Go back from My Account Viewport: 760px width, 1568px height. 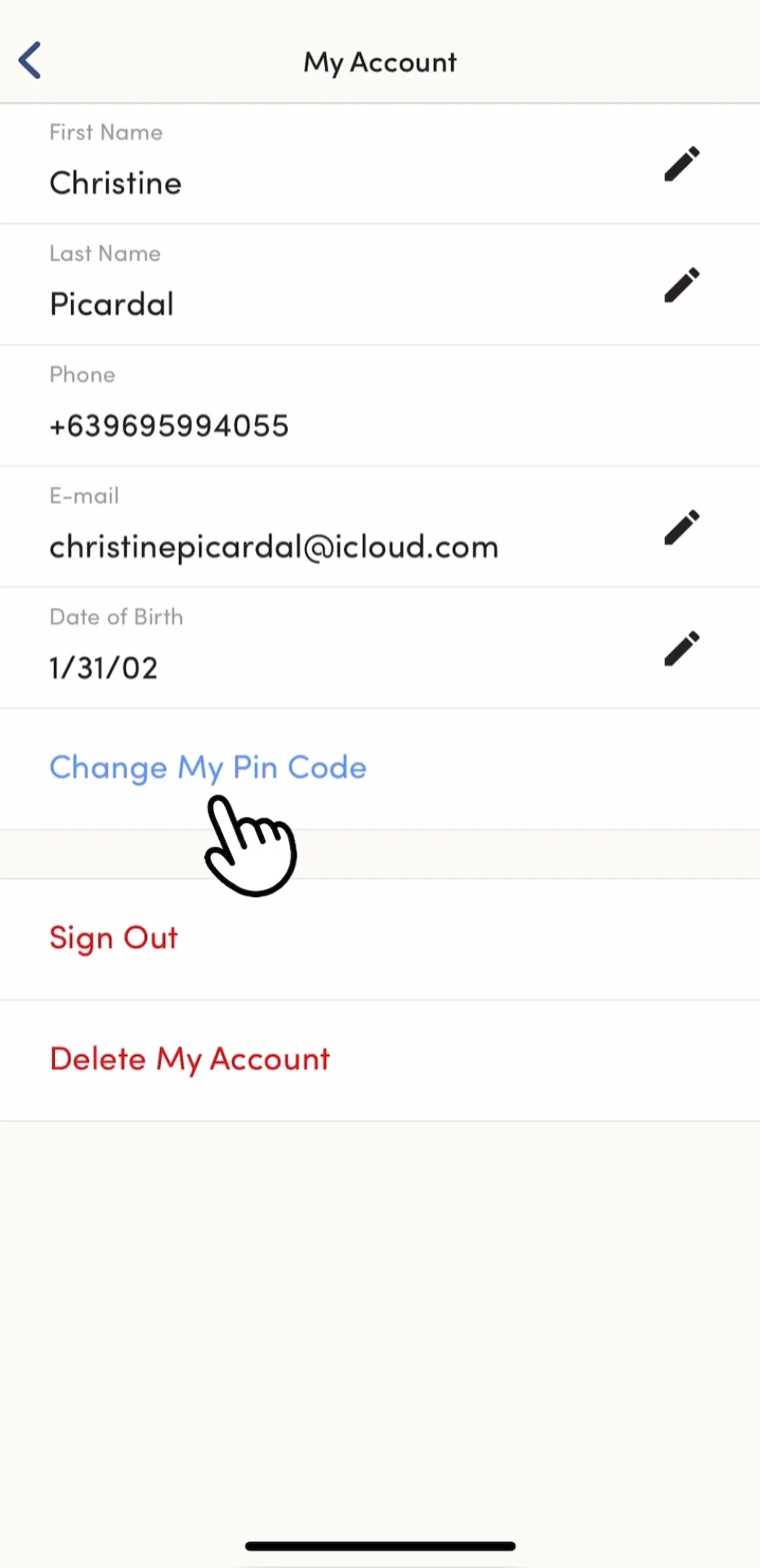[30, 61]
